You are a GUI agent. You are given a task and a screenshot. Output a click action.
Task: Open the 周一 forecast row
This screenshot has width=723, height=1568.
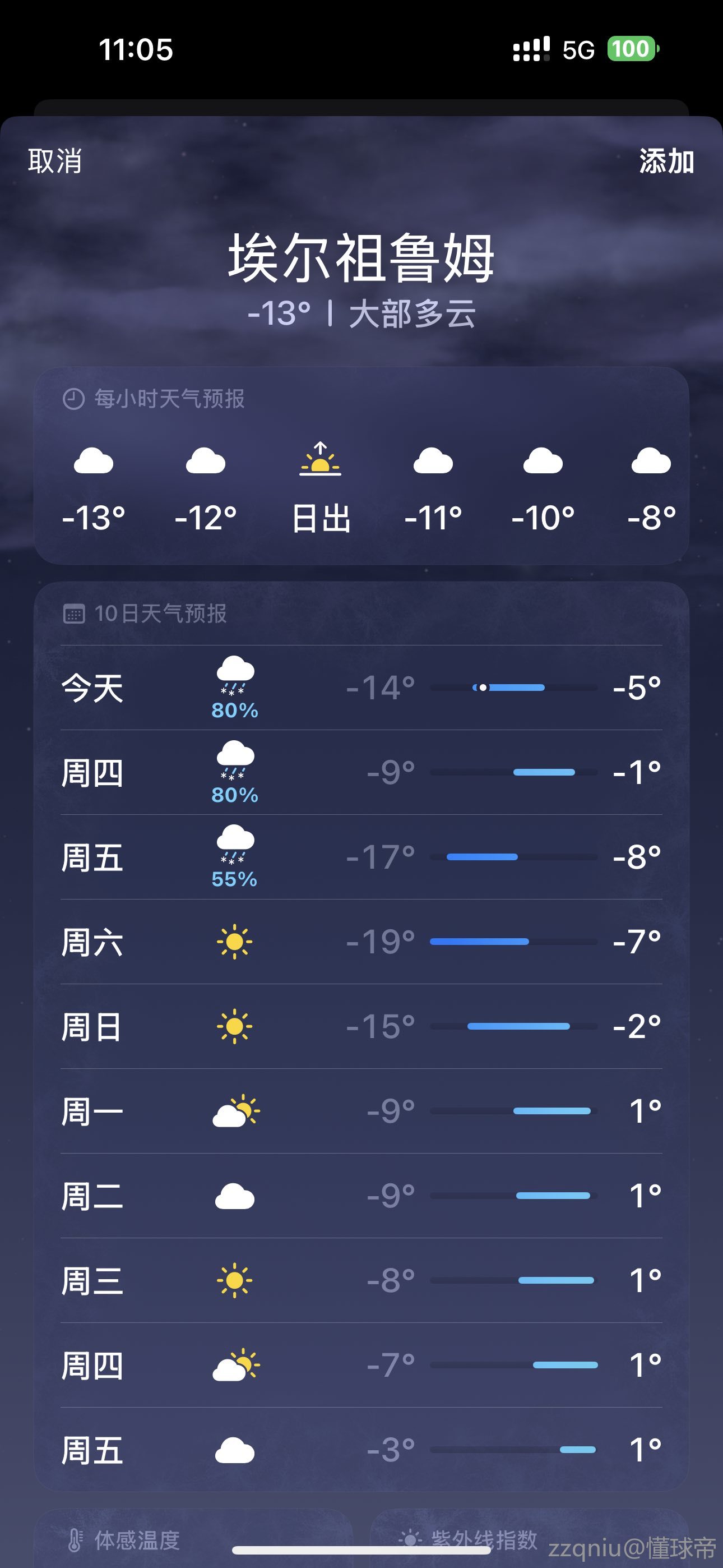(361, 1111)
